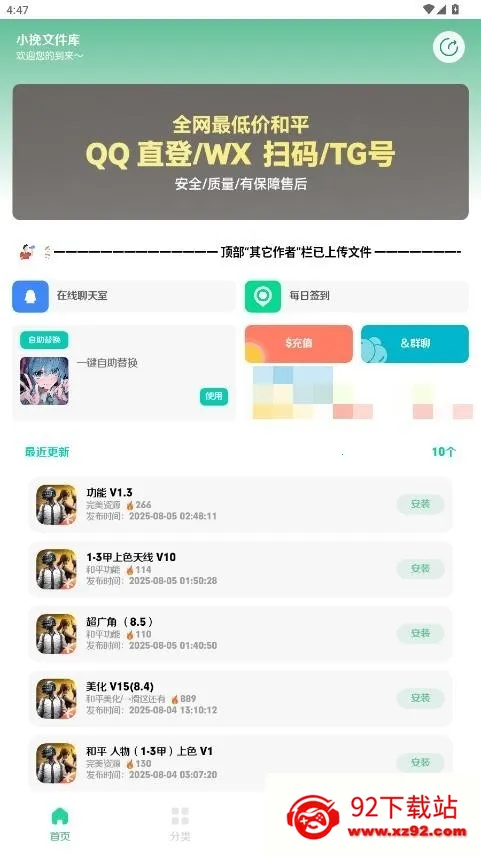481x855 pixels.
Task: Install 美化 V15(8.4)
Action: [420, 698]
